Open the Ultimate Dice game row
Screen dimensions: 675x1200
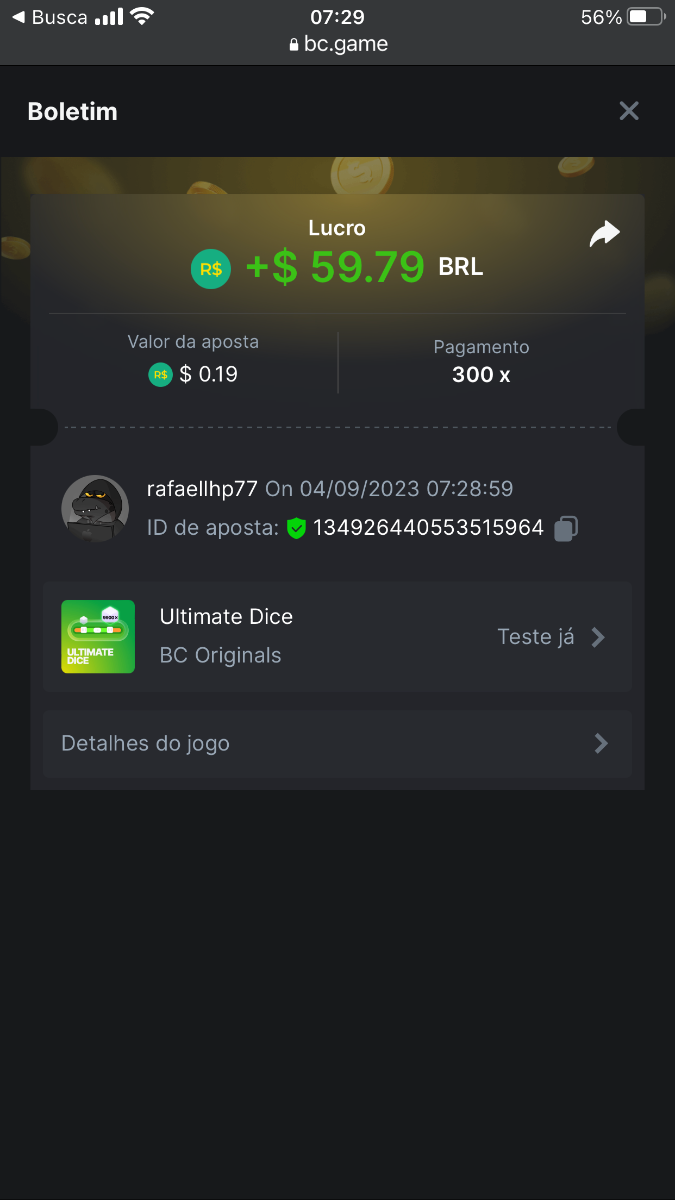[337, 637]
